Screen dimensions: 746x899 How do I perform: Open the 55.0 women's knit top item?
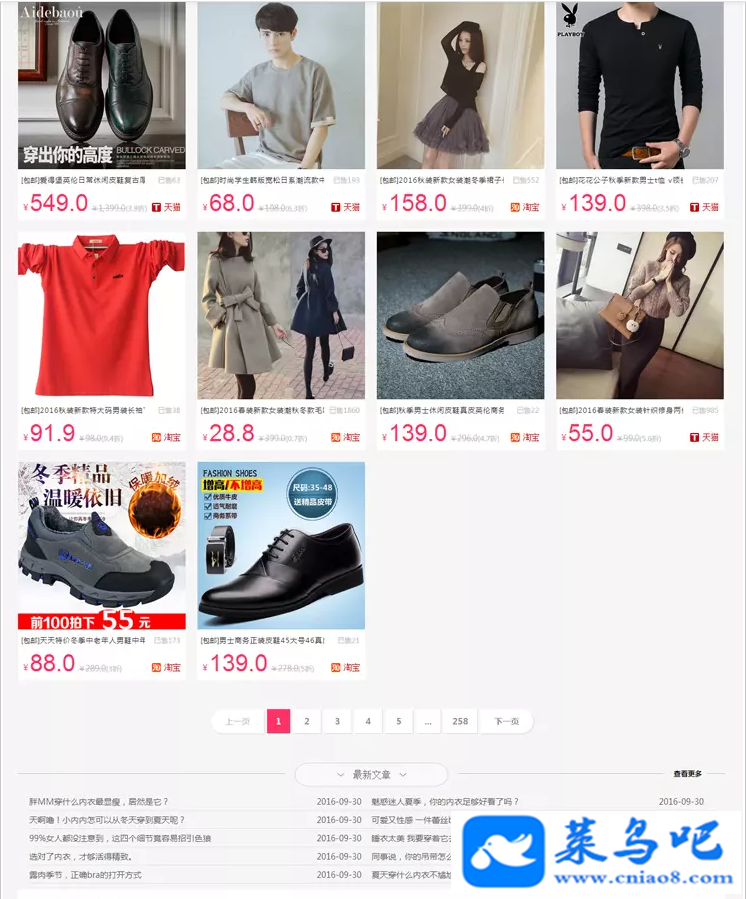640,316
